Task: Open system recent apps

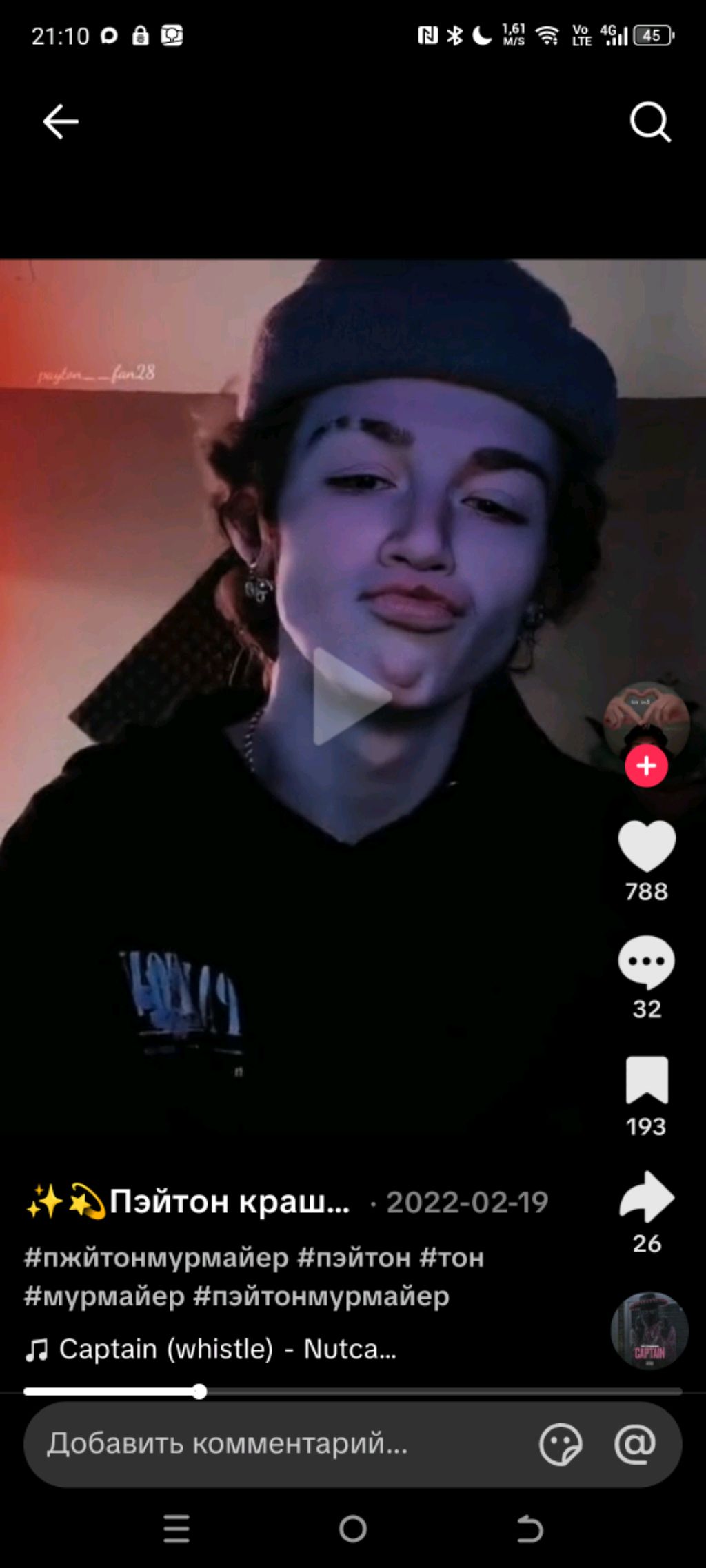Action: (x=176, y=1529)
